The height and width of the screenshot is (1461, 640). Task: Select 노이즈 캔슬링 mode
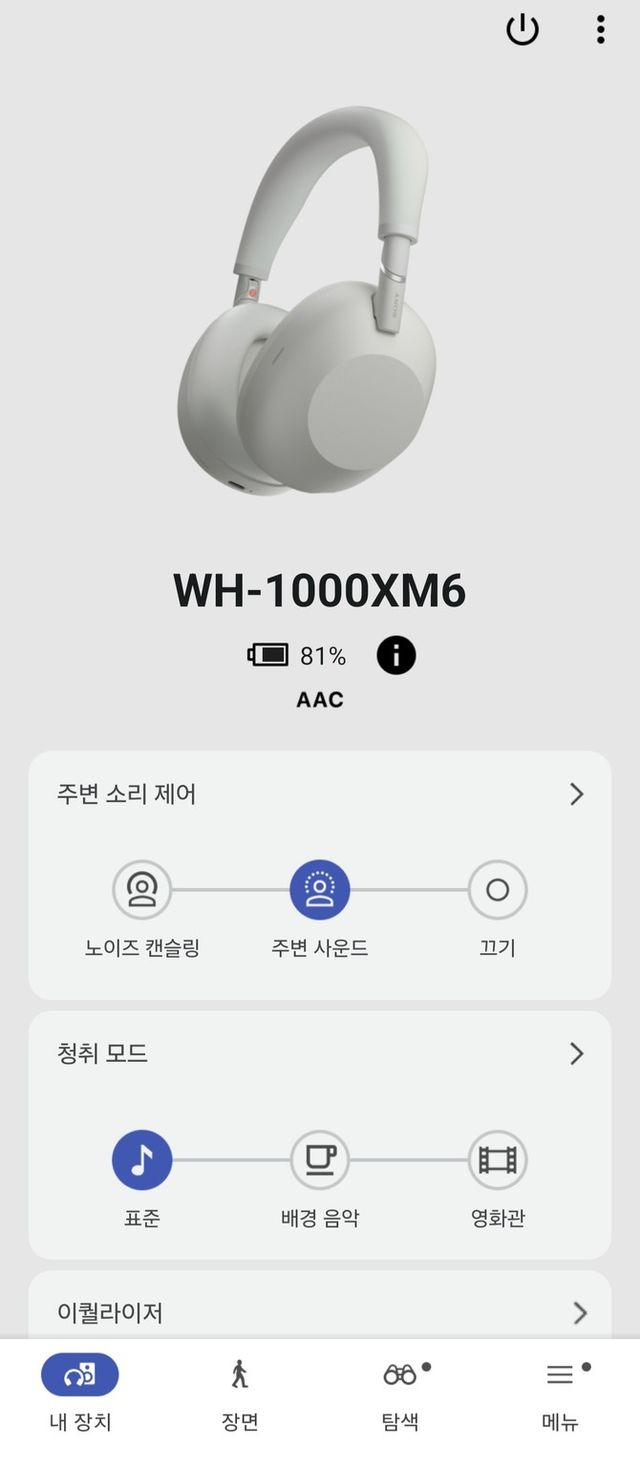(142, 890)
